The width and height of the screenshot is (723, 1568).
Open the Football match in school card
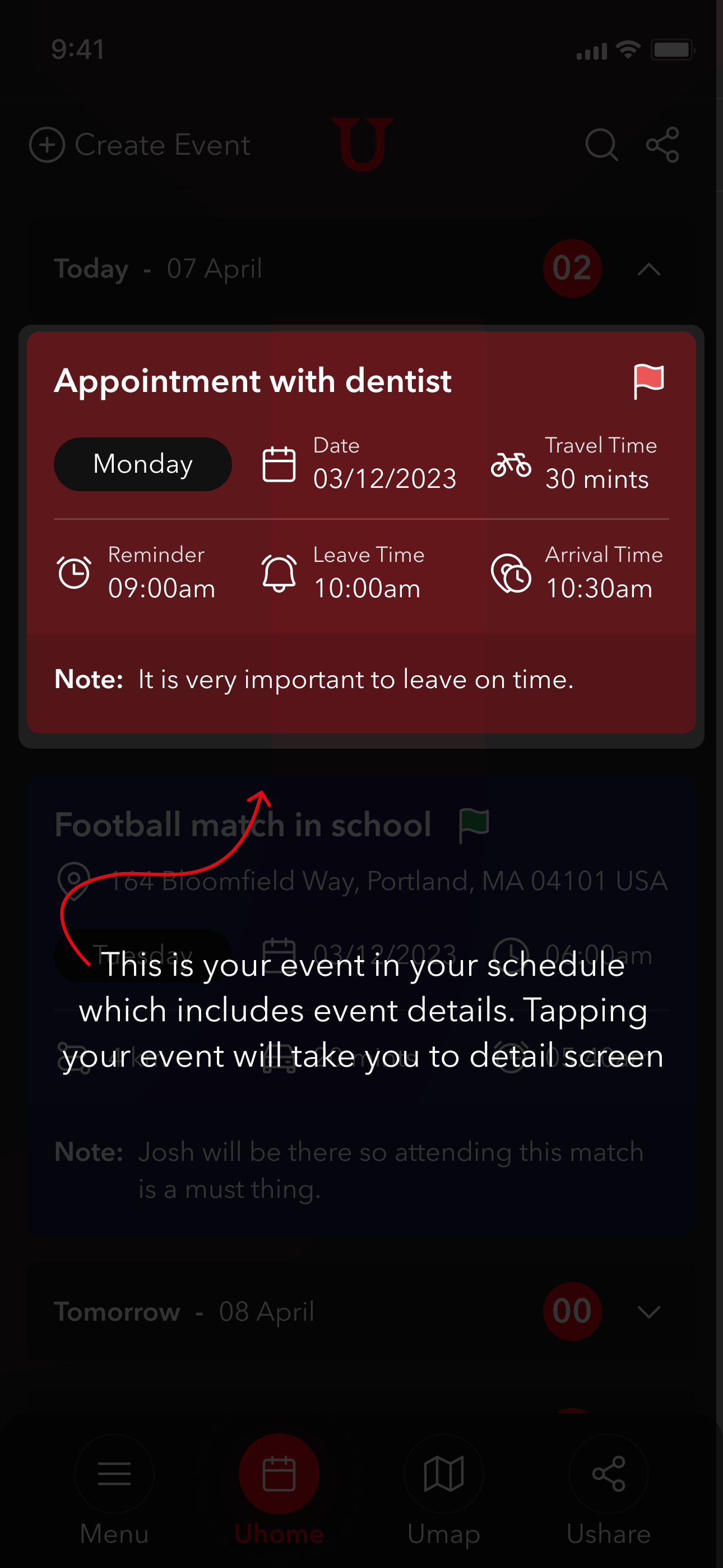click(361, 1006)
